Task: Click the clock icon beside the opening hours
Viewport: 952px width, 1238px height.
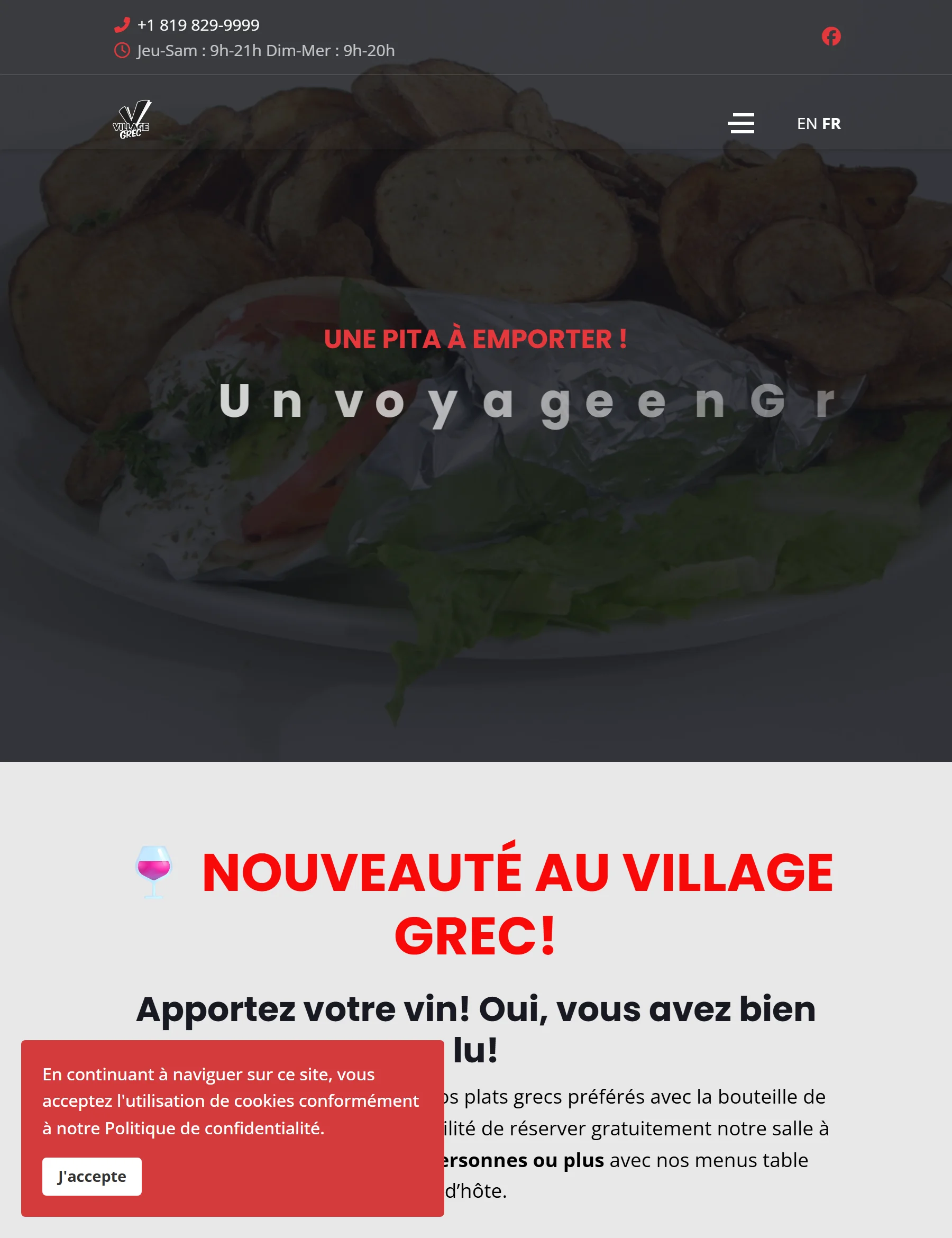Action: [122, 50]
